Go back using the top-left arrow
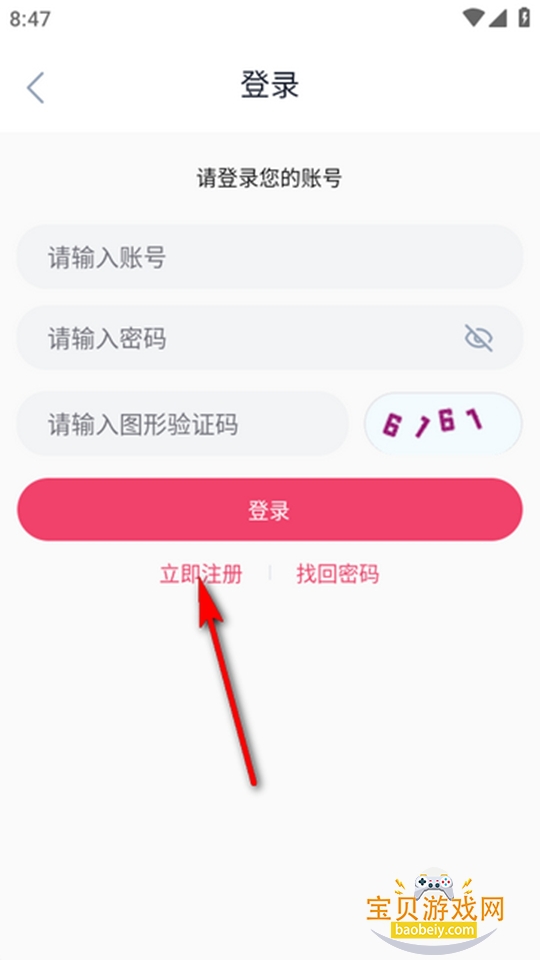Screen dimensions: 540x960 point(36,88)
